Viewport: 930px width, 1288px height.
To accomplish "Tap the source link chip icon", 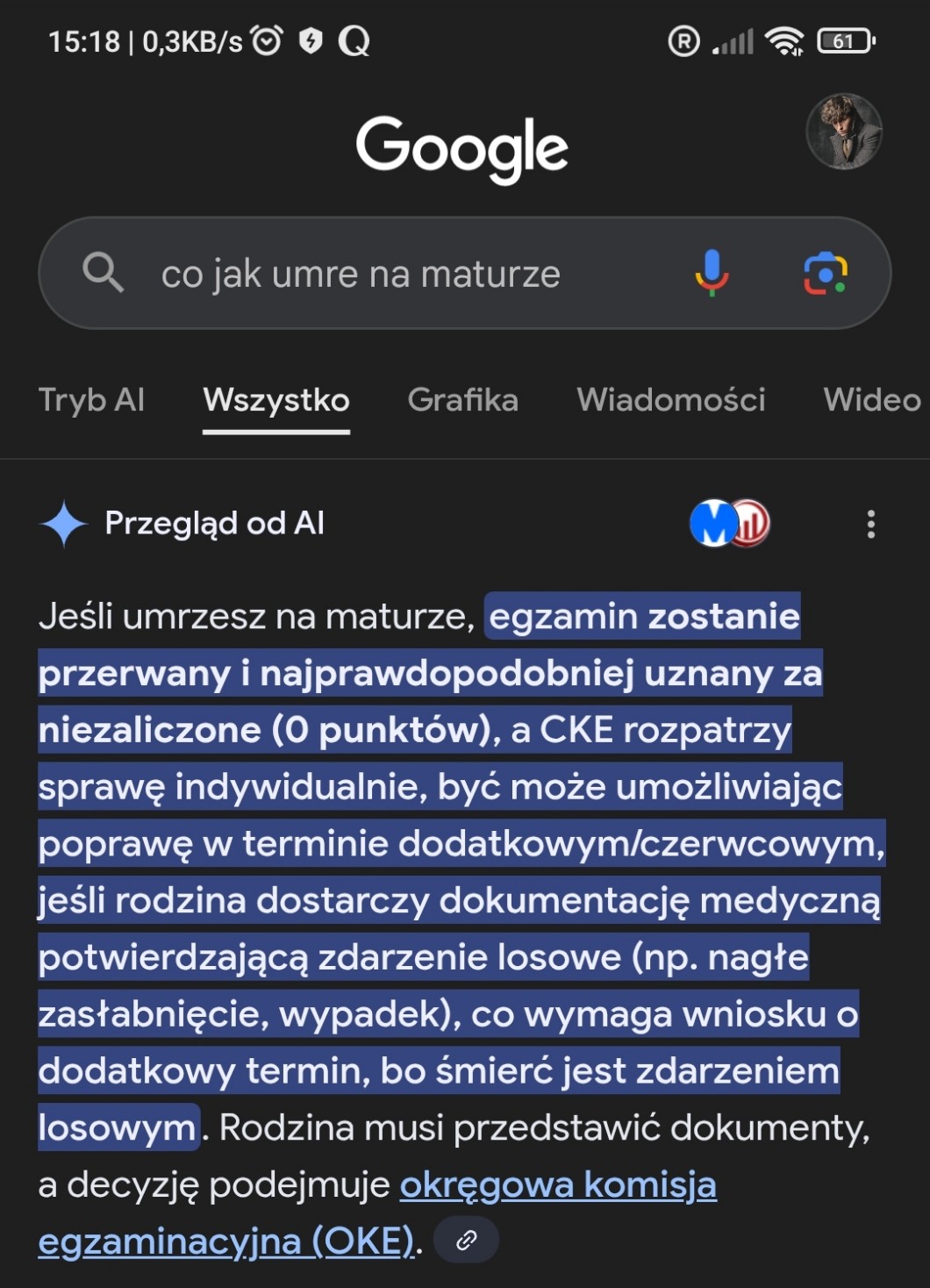I will (x=467, y=1240).
